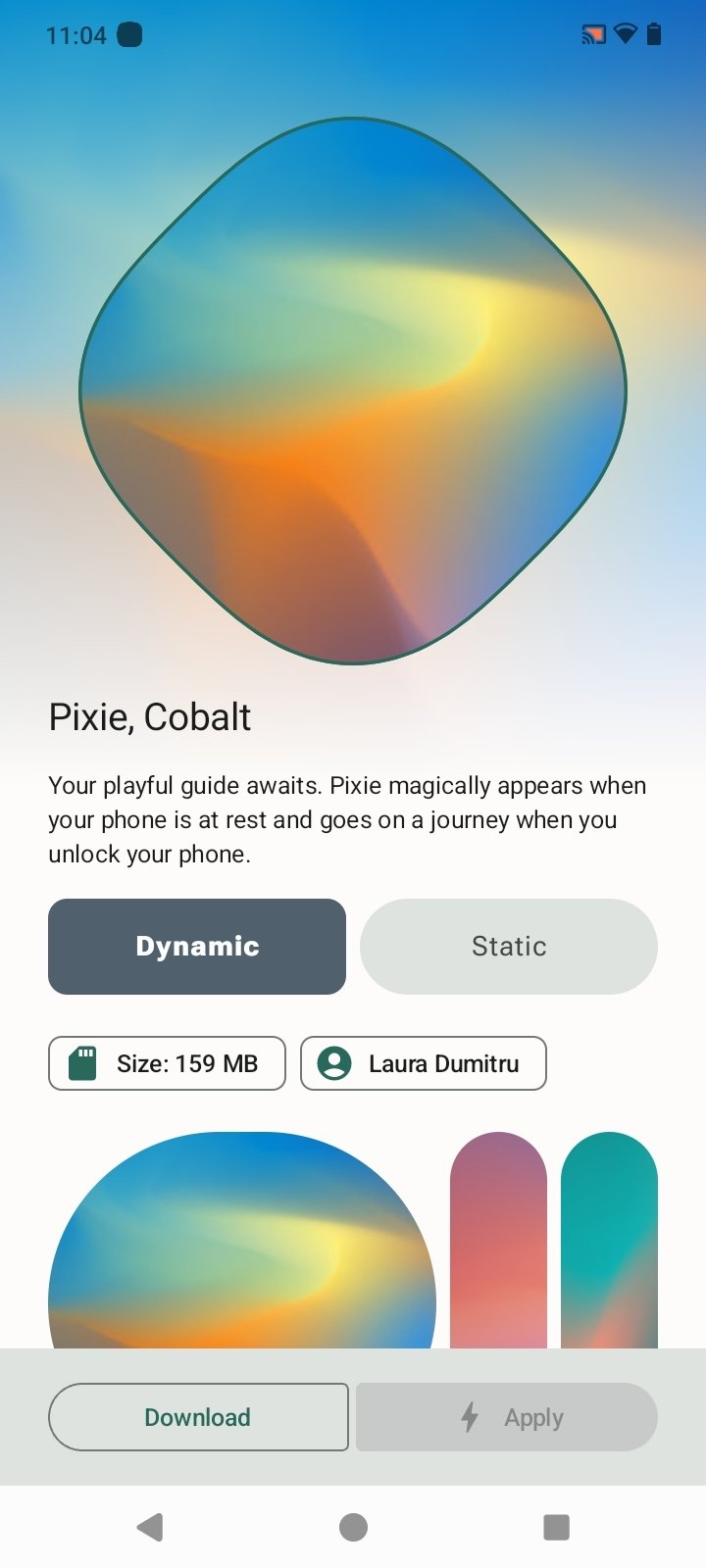Switch to the Dynamic wallpaper option
Viewport: 706px width, 1568px height.
coord(197,947)
